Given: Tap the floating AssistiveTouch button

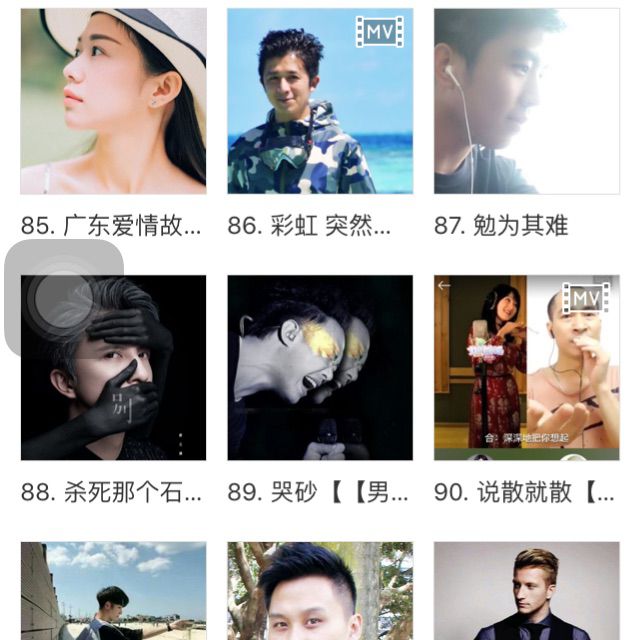Looking at the screenshot, I should [x=63, y=298].
